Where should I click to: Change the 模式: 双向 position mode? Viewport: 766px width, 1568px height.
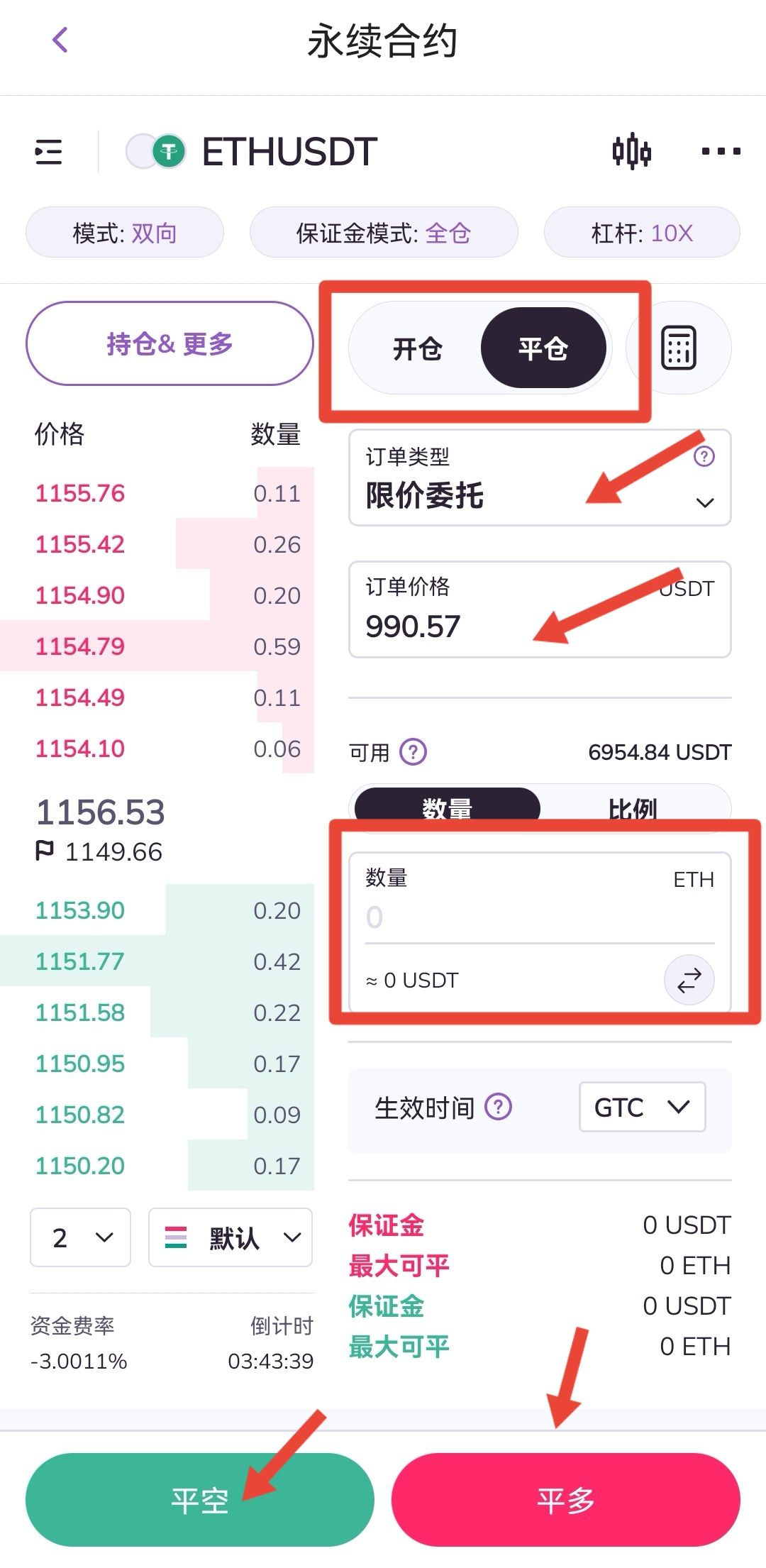(x=125, y=232)
